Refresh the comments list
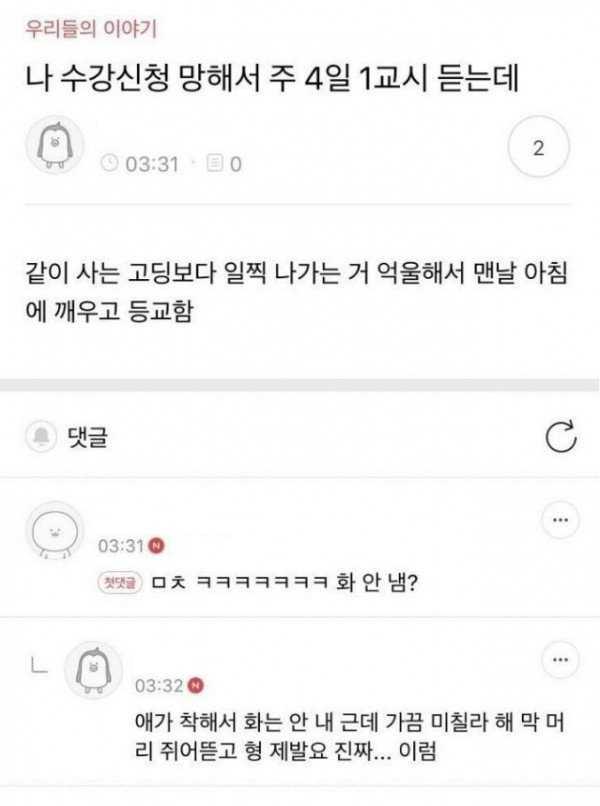The height and width of the screenshot is (806, 600). point(560,436)
